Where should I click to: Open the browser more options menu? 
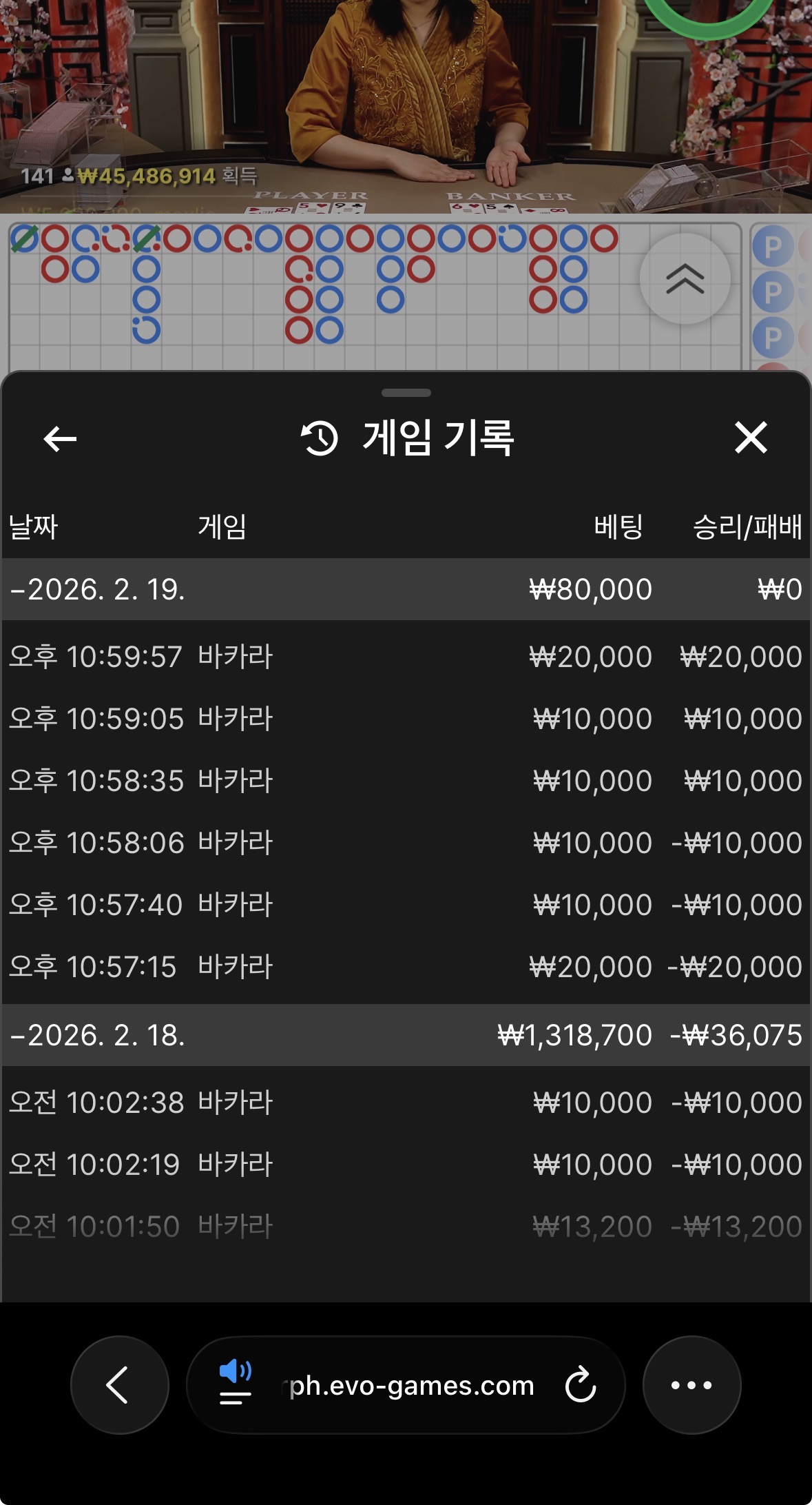[691, 1385]
